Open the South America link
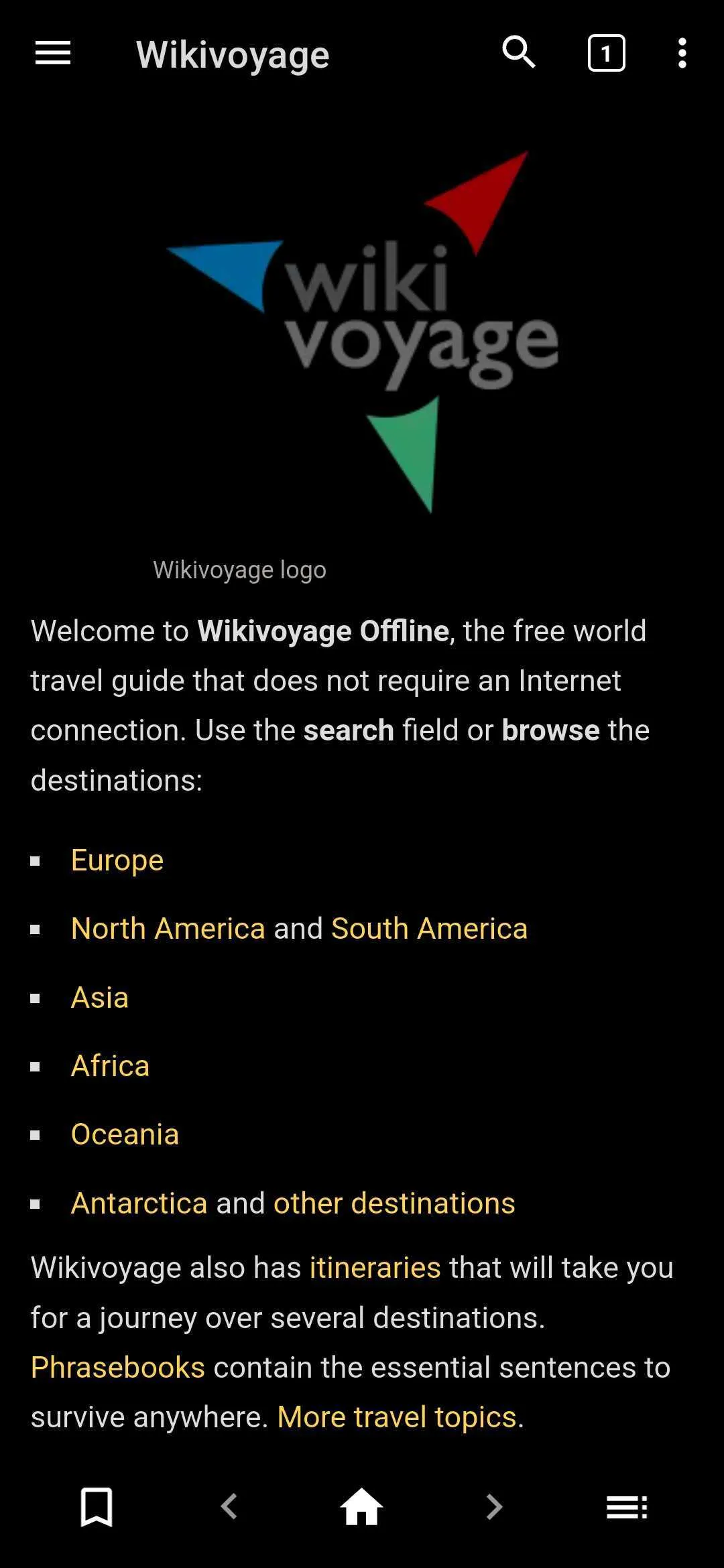724x1568 pixels. point(429,929)
